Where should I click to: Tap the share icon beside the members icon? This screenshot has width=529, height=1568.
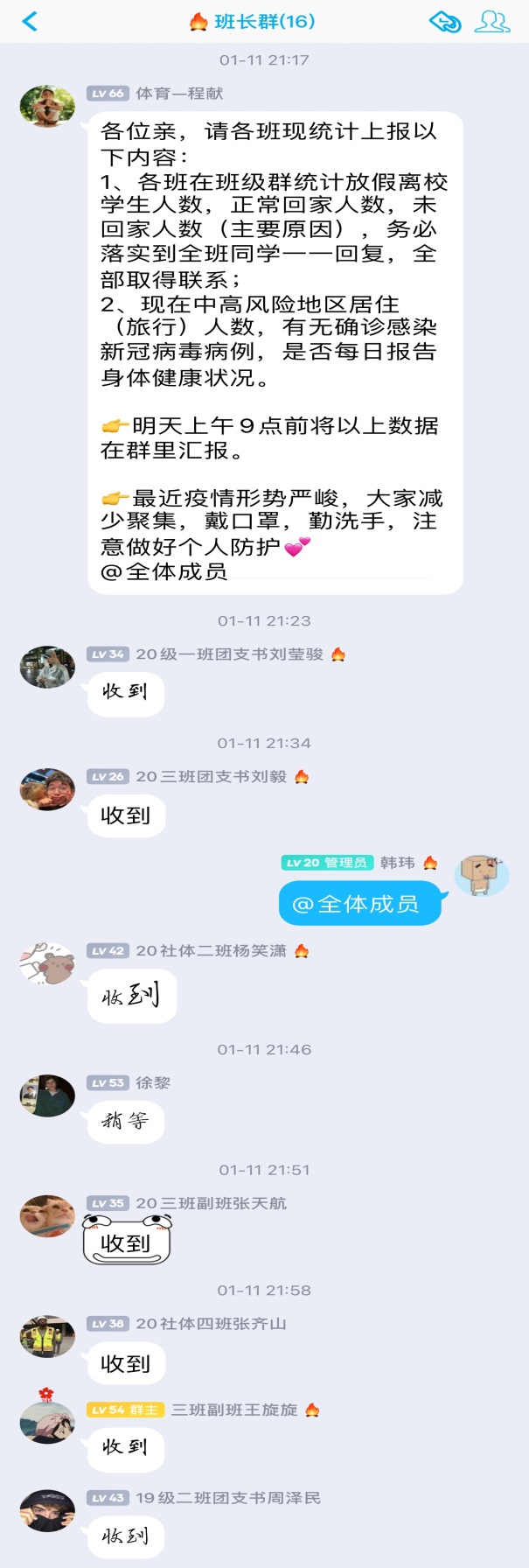tap(445, 22)
